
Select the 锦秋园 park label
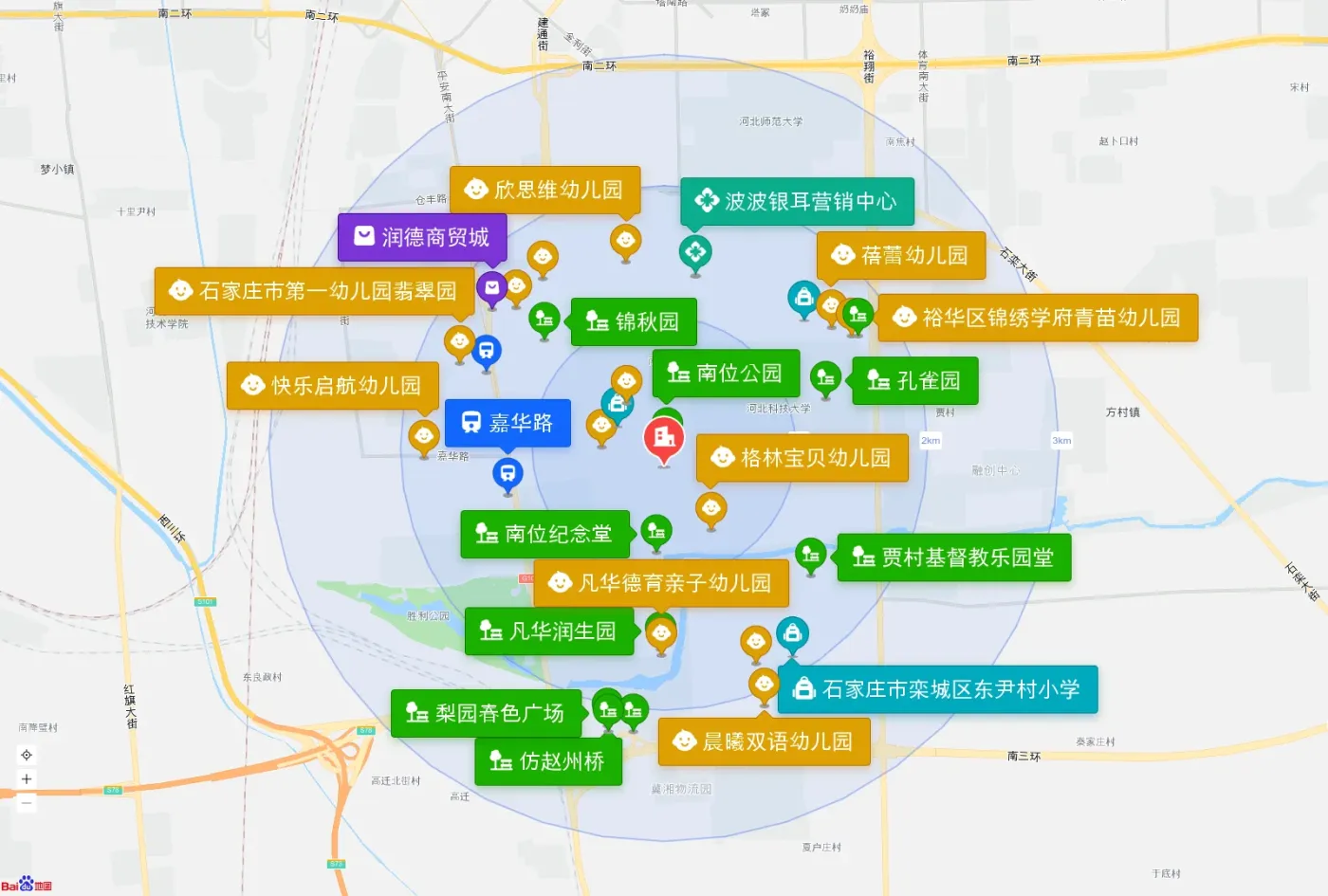tap(633, 321)
